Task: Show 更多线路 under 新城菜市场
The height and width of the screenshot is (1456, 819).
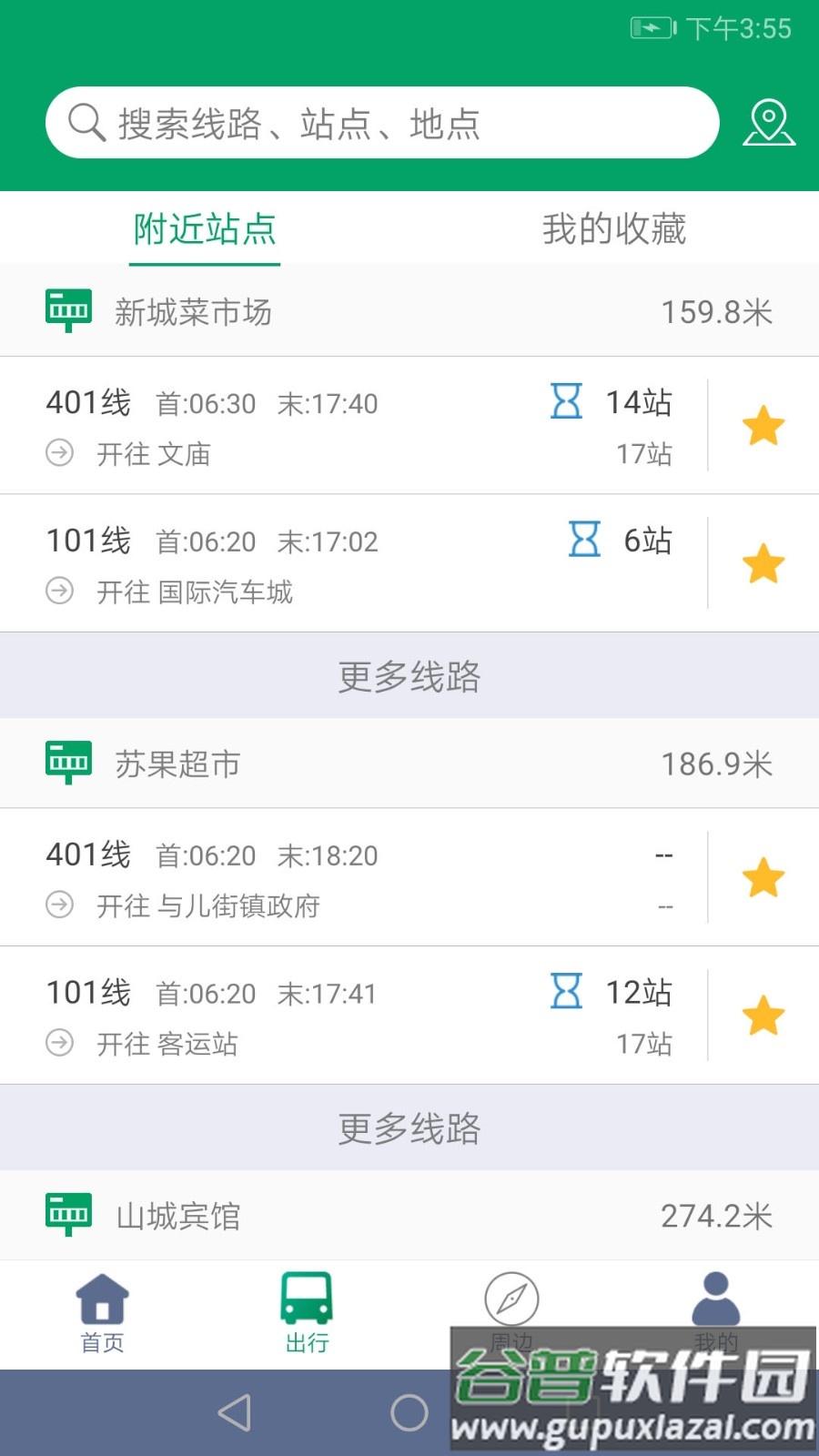Action: click(409, 676)
